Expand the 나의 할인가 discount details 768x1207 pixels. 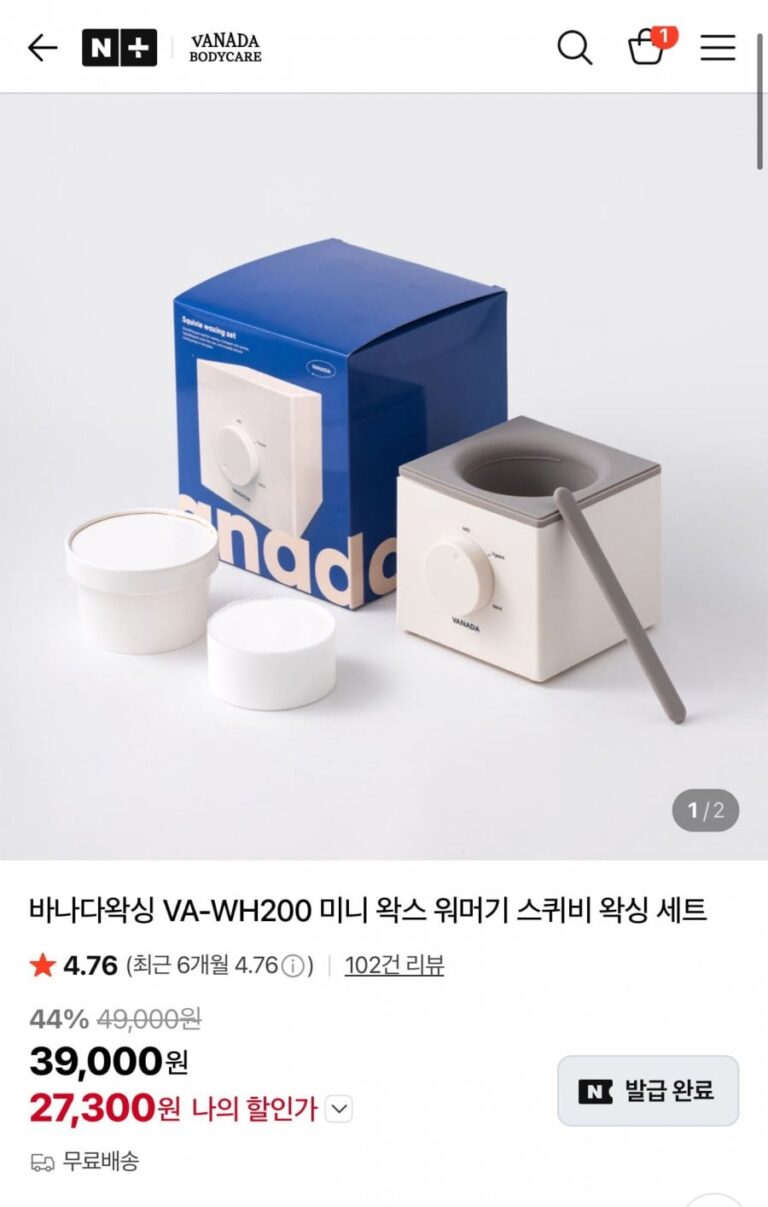pos(339,1109)
